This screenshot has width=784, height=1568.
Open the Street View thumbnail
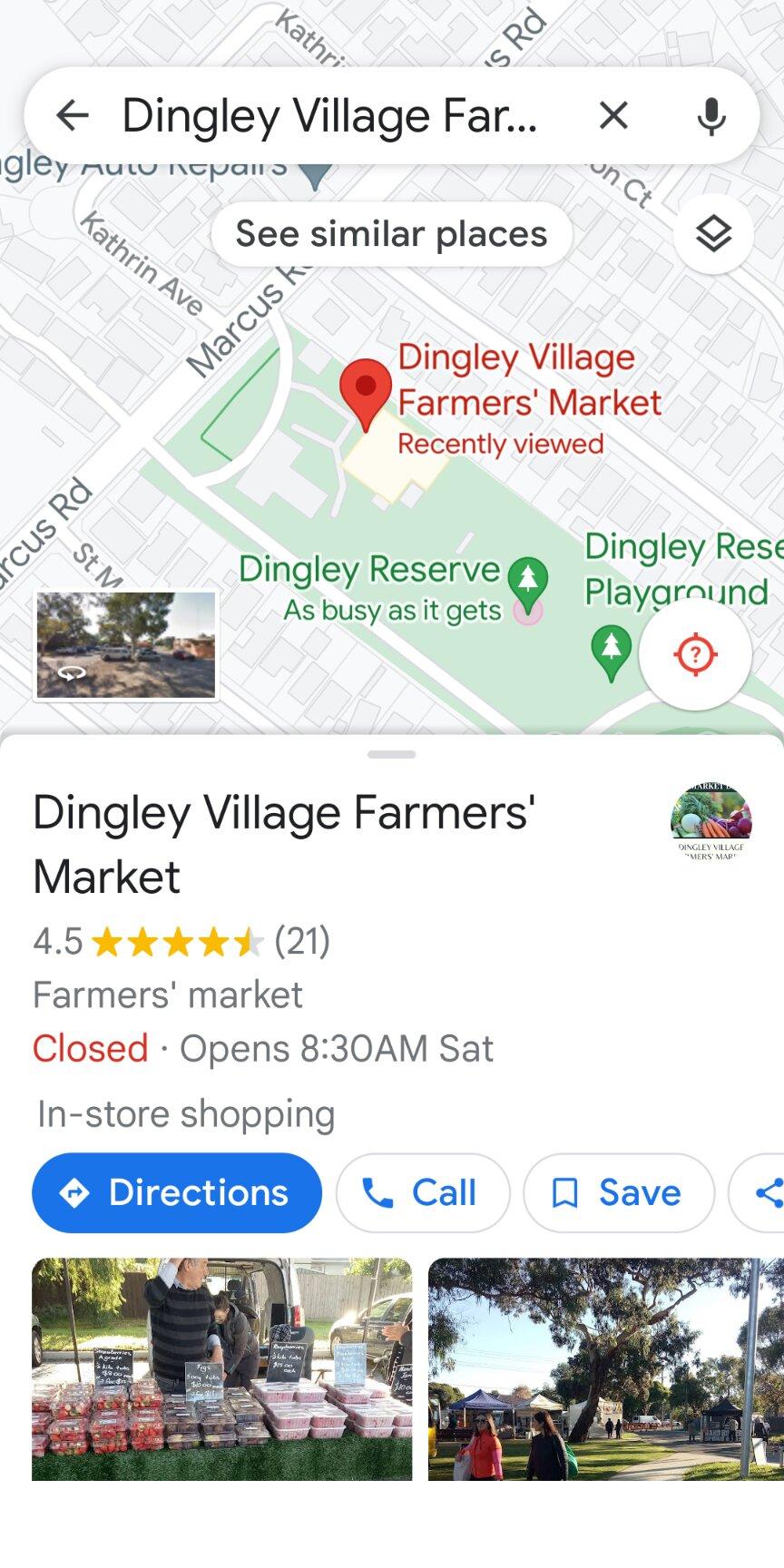pyautogui.click(x=126, y=645)
